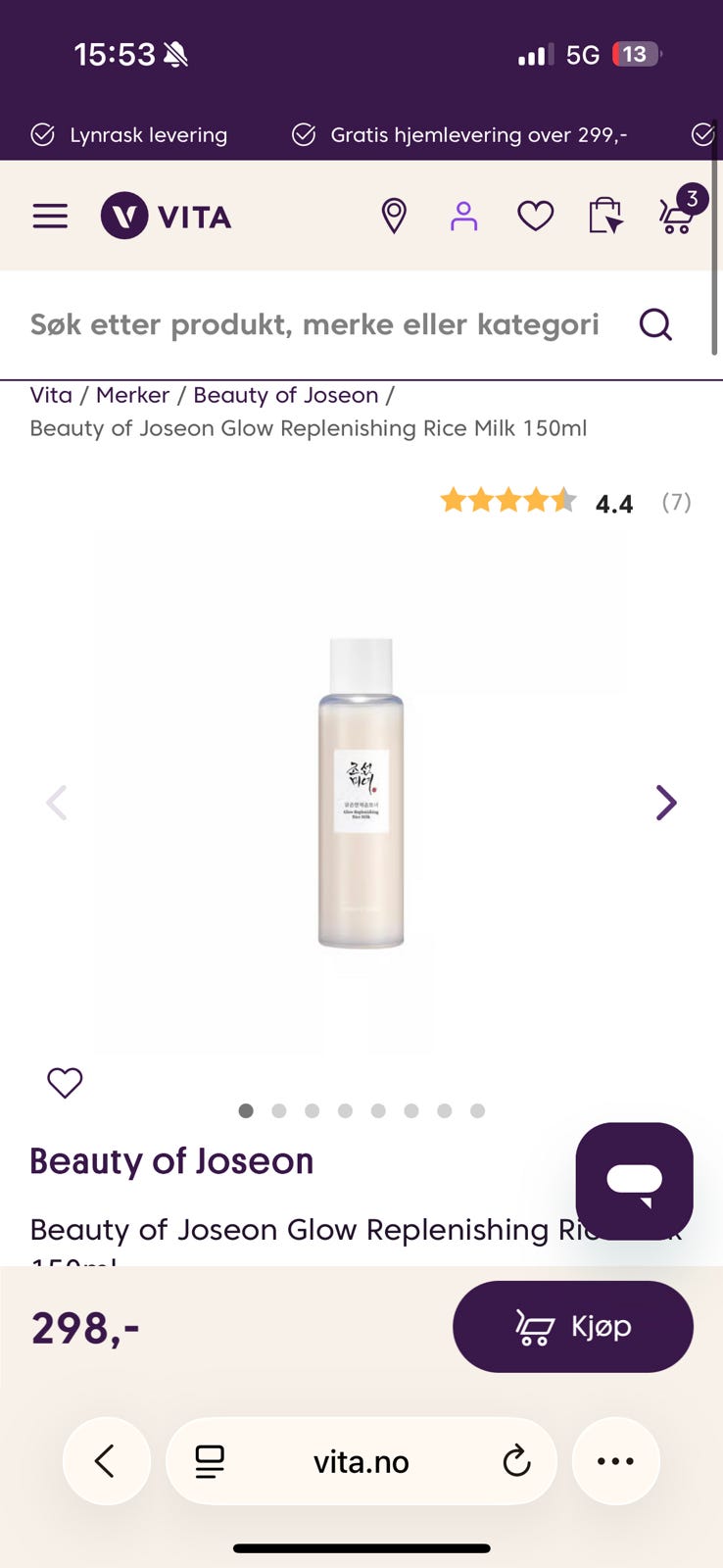
Task: Open the favorites heart in header
Action: 535,216
